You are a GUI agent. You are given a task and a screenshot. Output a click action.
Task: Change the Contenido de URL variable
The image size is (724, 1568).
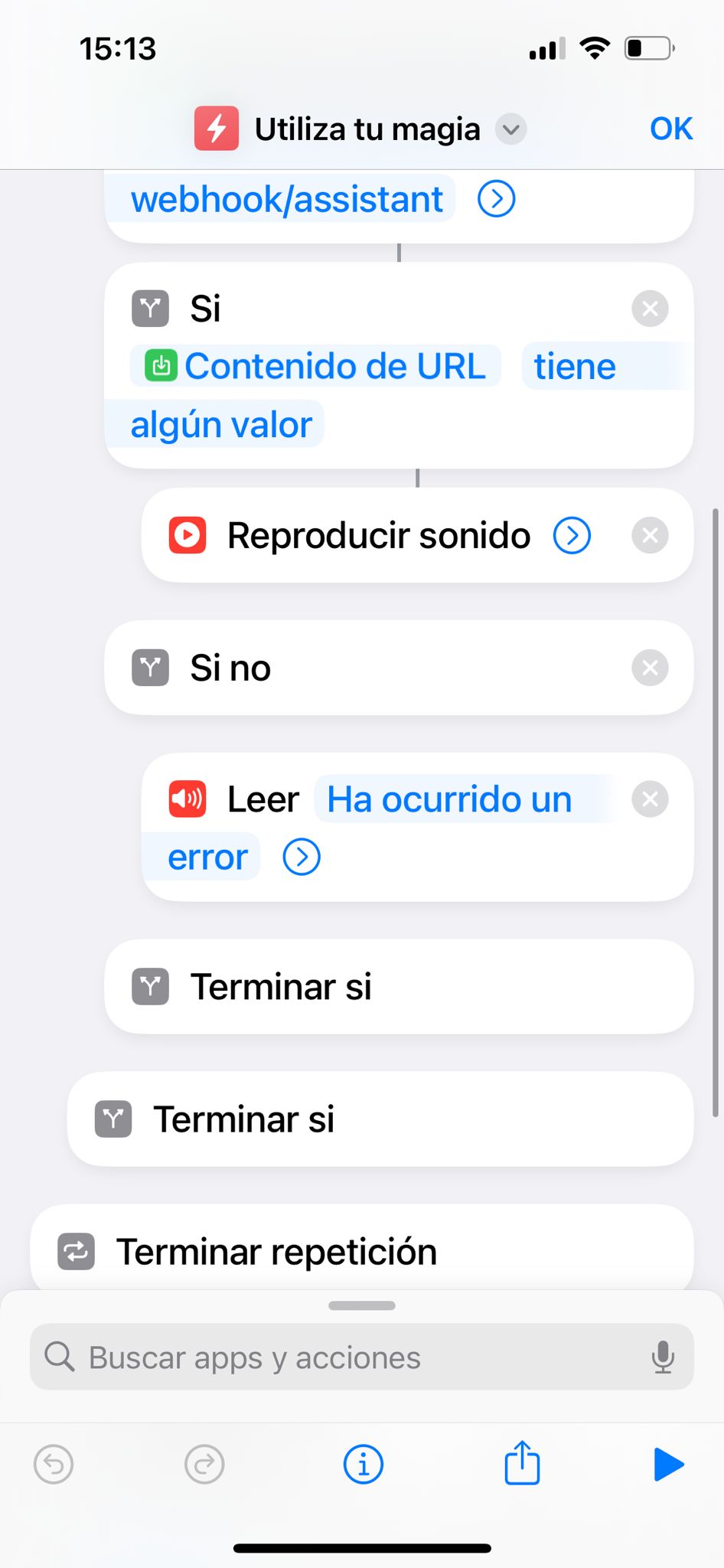click(x=316, y=366)
